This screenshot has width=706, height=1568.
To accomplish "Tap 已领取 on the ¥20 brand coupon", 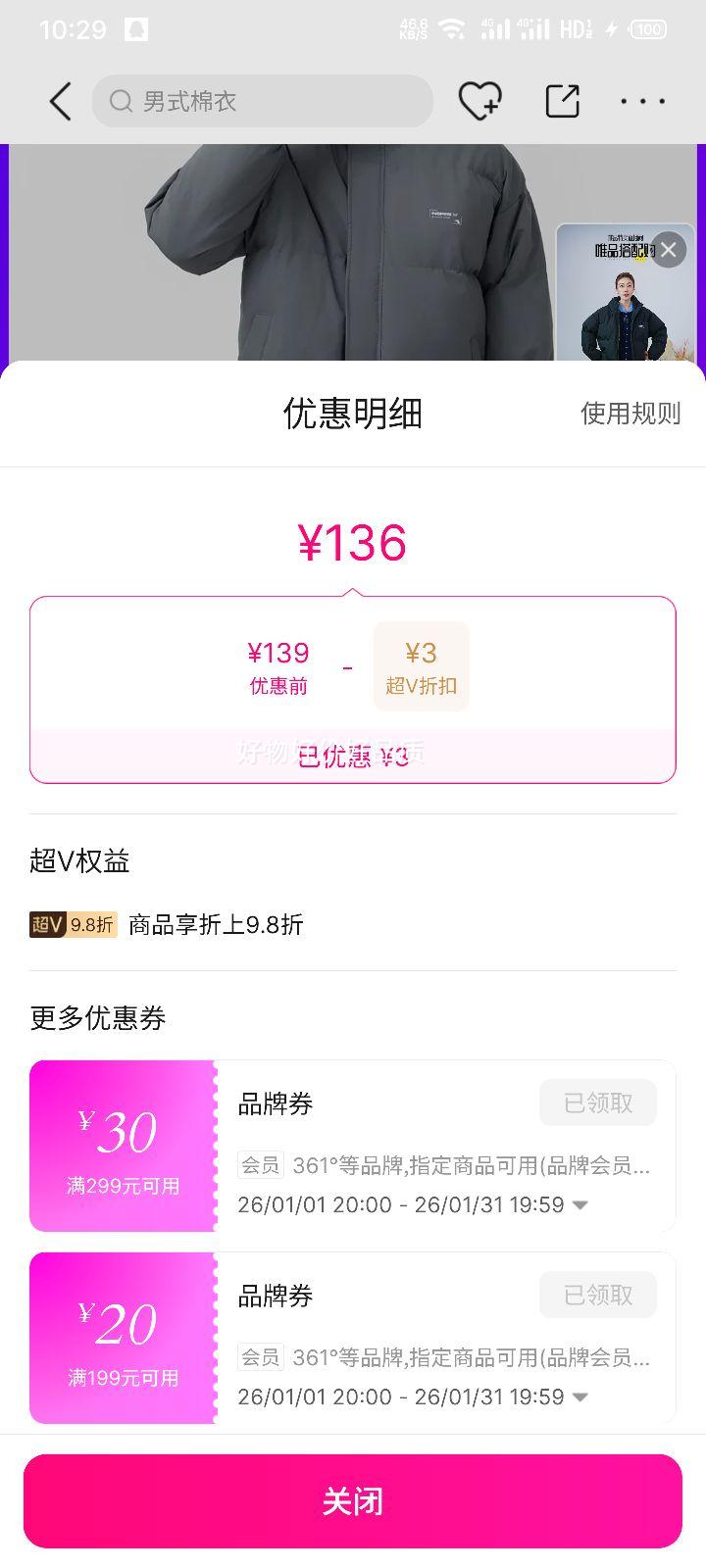I will [x=598, y=1295].
